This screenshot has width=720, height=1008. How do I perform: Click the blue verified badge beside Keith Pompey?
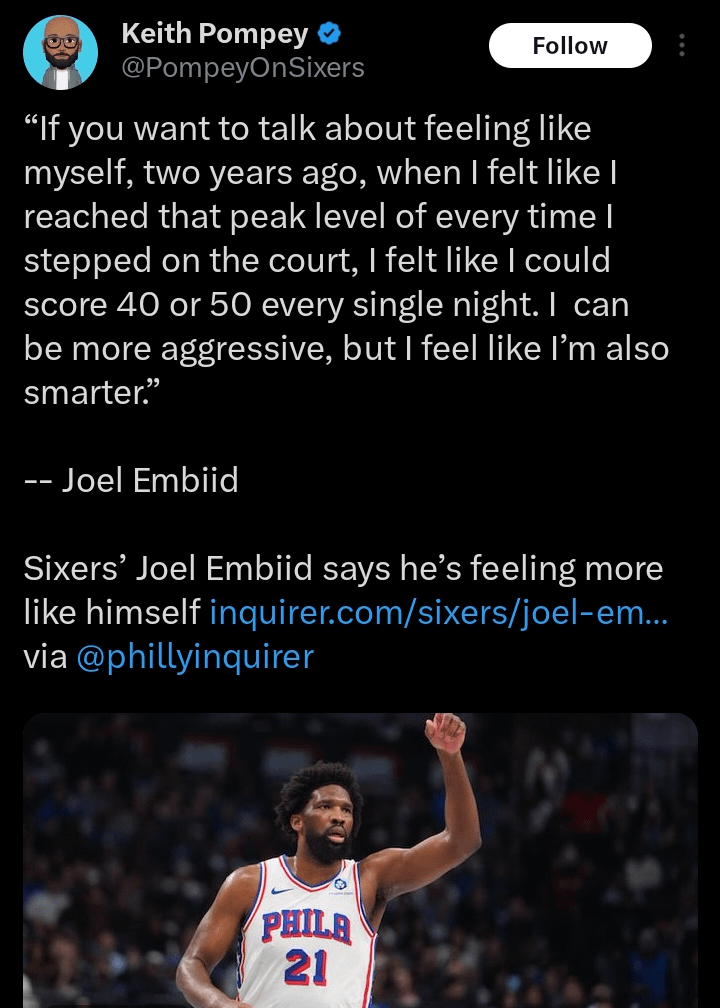point(327,32)
